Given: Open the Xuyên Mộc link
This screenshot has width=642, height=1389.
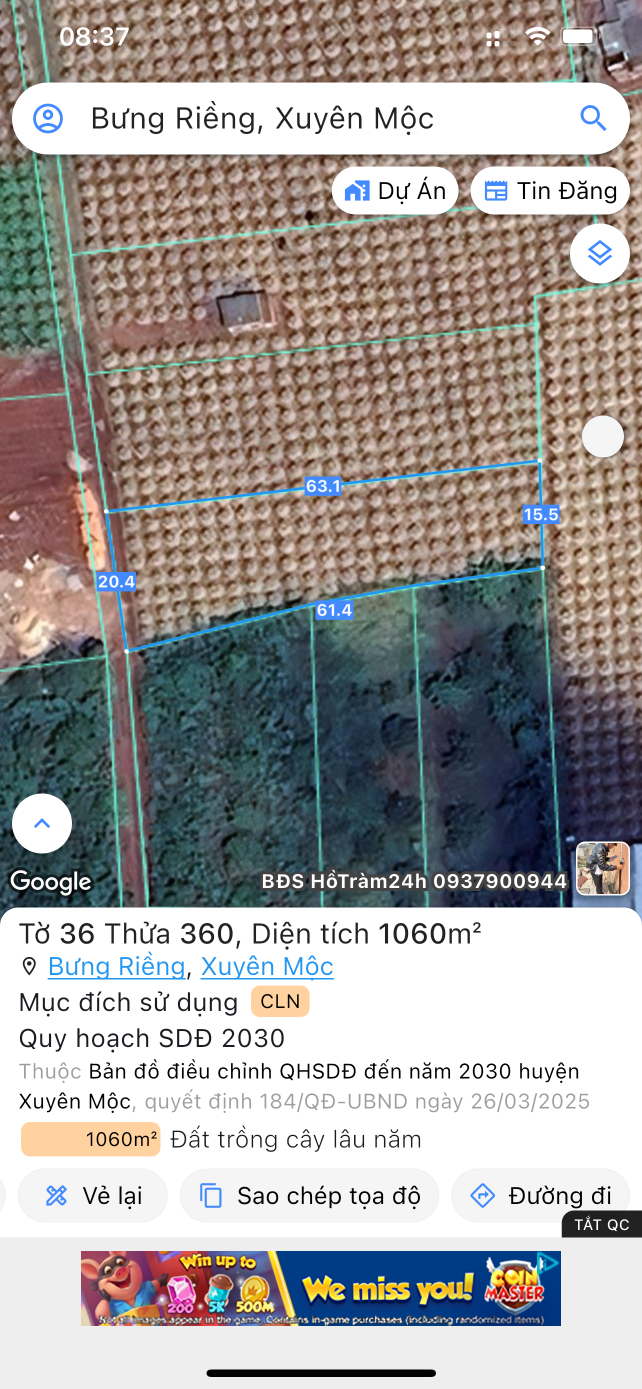Looking at the screenshot, I should coord(267,967).
